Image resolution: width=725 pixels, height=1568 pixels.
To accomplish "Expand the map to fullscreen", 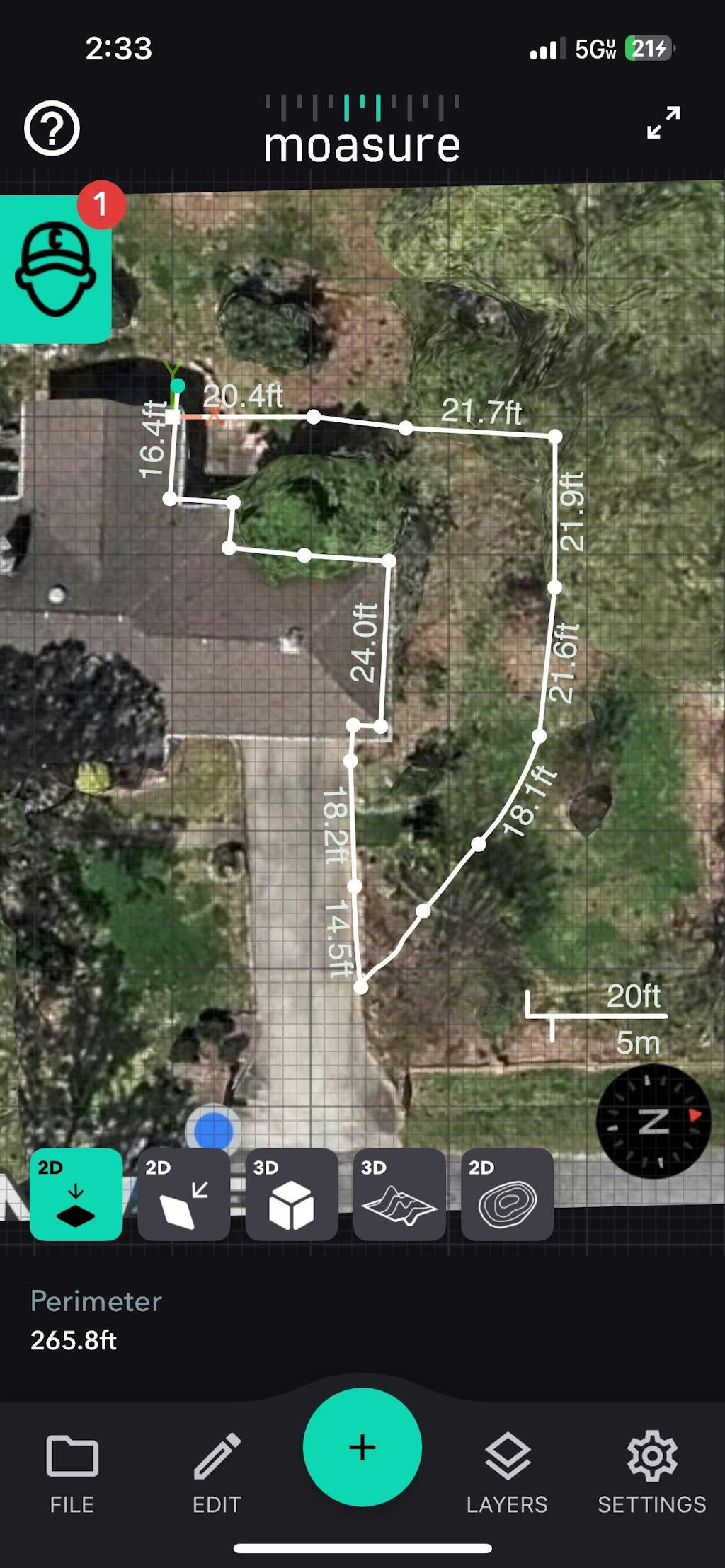I will pos(663,123).
